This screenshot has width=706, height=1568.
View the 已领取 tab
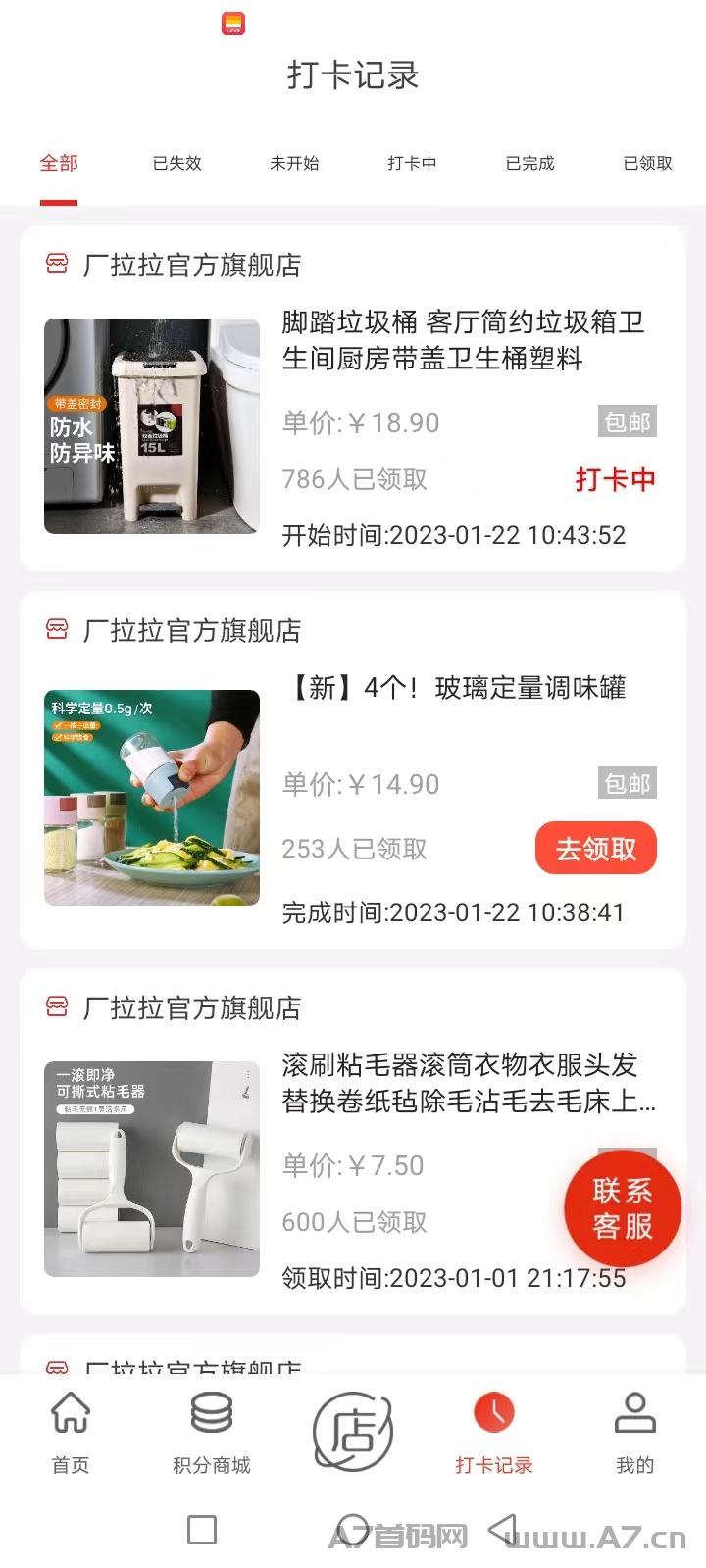tap(647, 163)
